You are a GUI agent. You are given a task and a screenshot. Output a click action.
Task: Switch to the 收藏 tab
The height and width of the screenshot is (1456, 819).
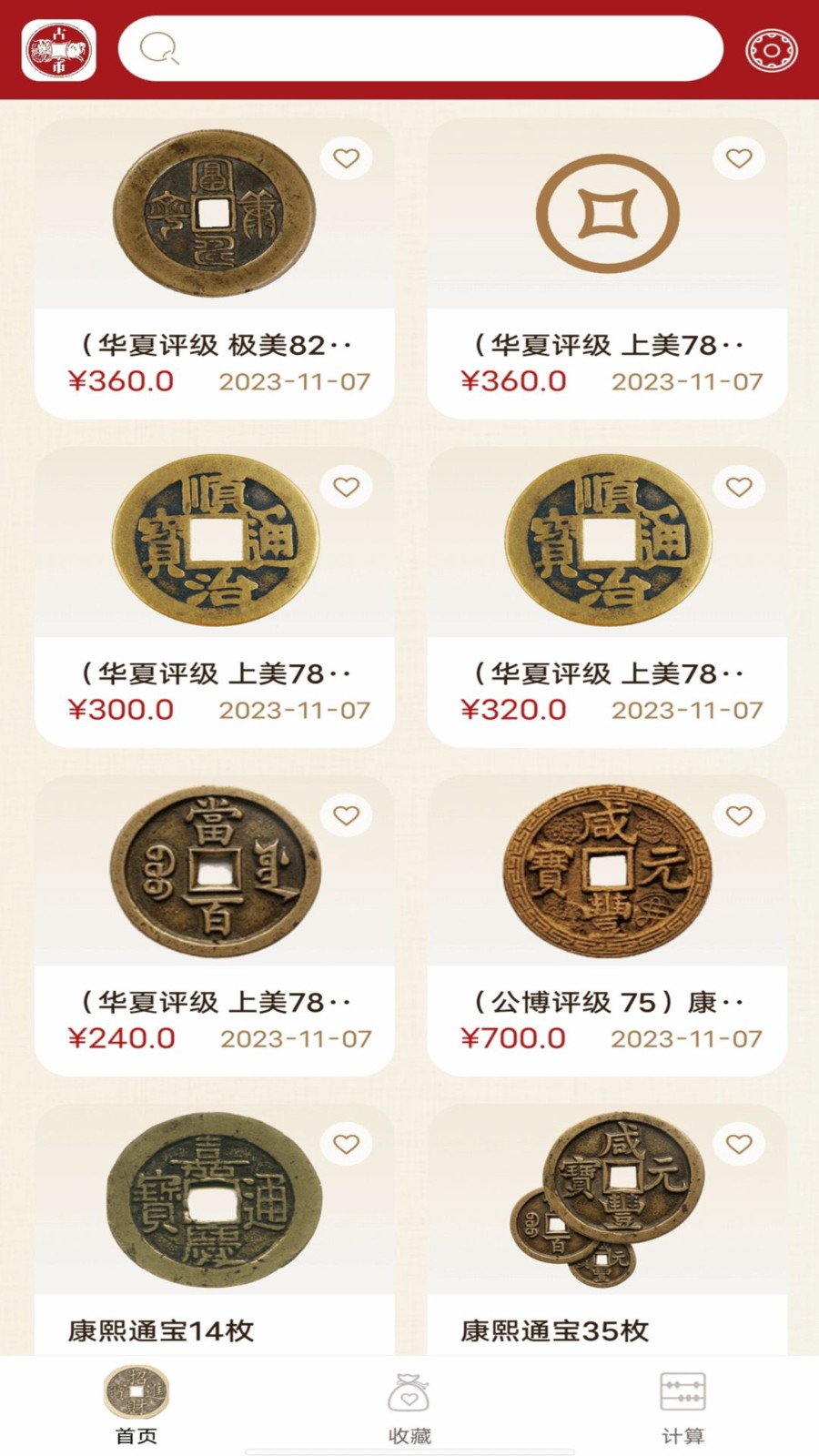[x=409, y=1408]
